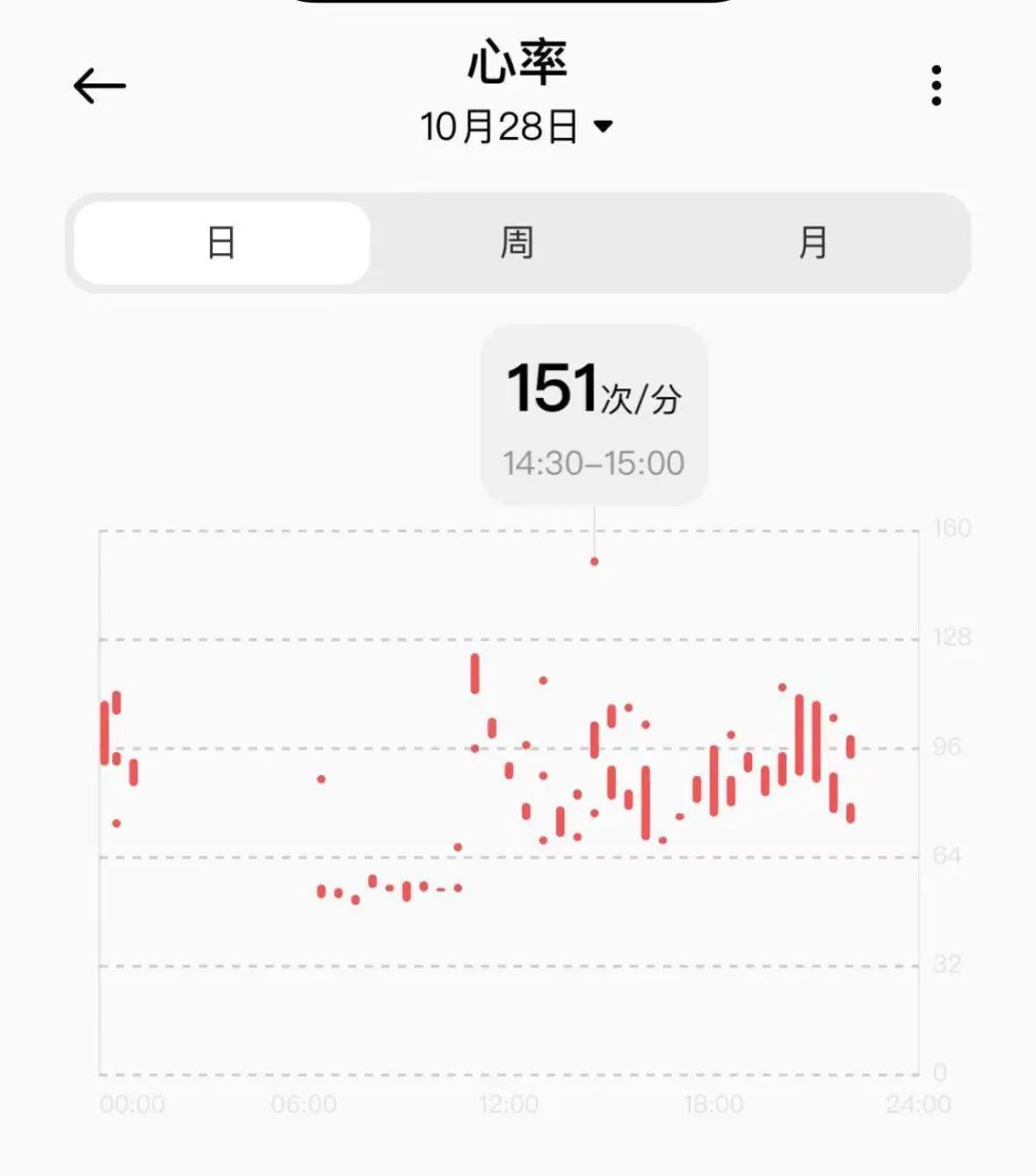Image resolution: width=1036 pixels, height=1176 pixels.
Task: Open the 10月28日 date dropdown
Action: coord(516,127)
